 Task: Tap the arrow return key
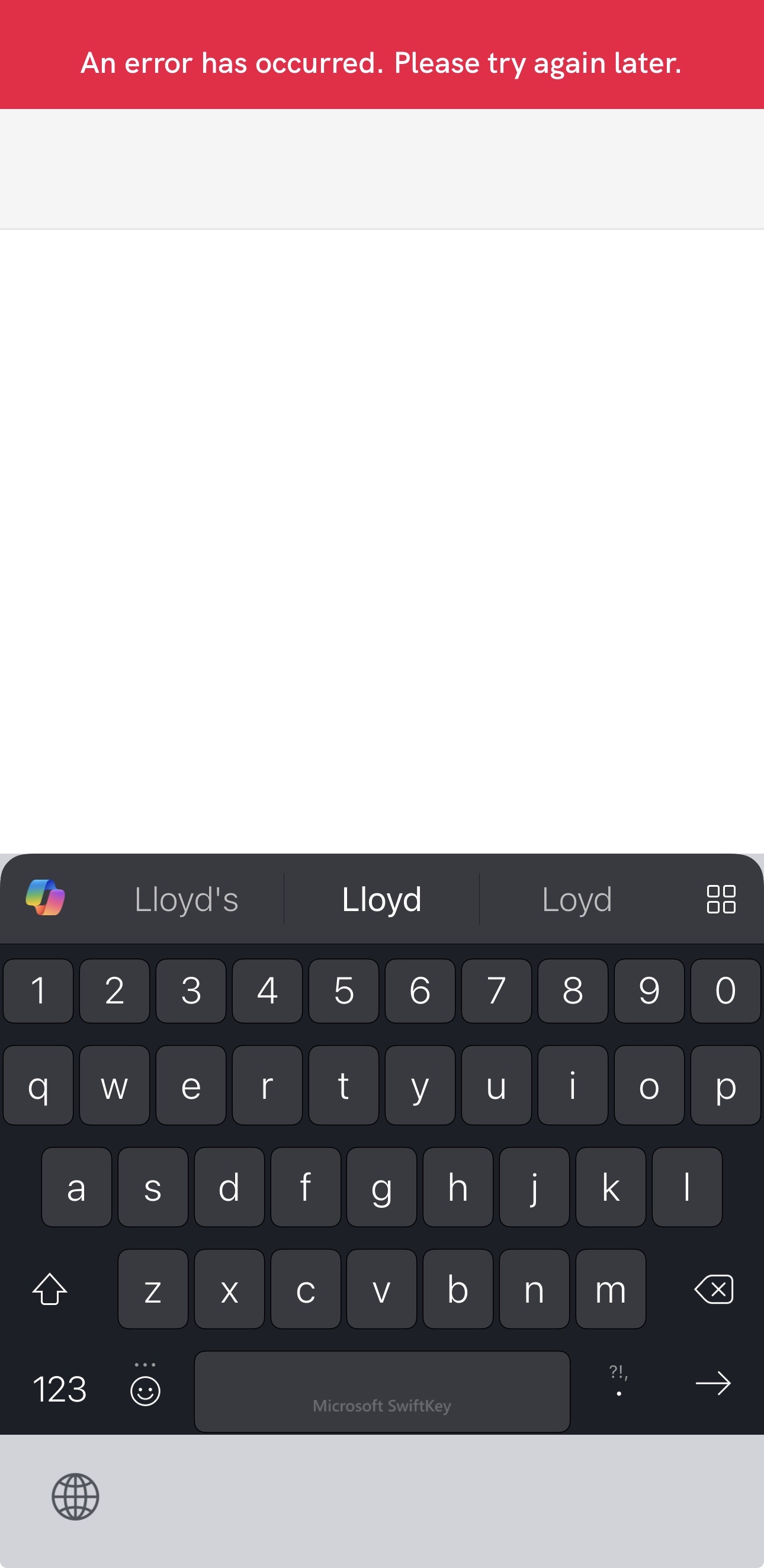click(x=713, y=1384)
